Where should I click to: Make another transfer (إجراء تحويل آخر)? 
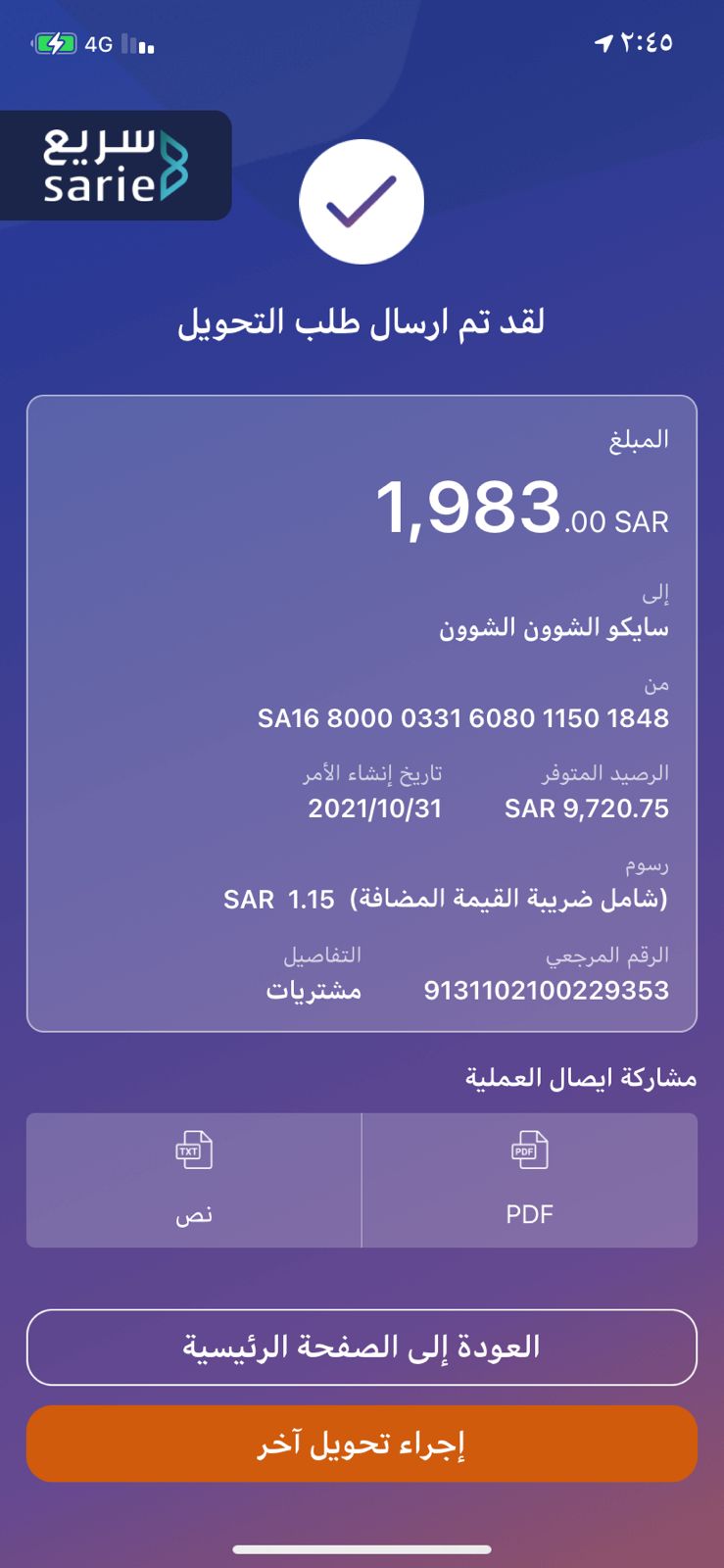(x=362, y=1444)
